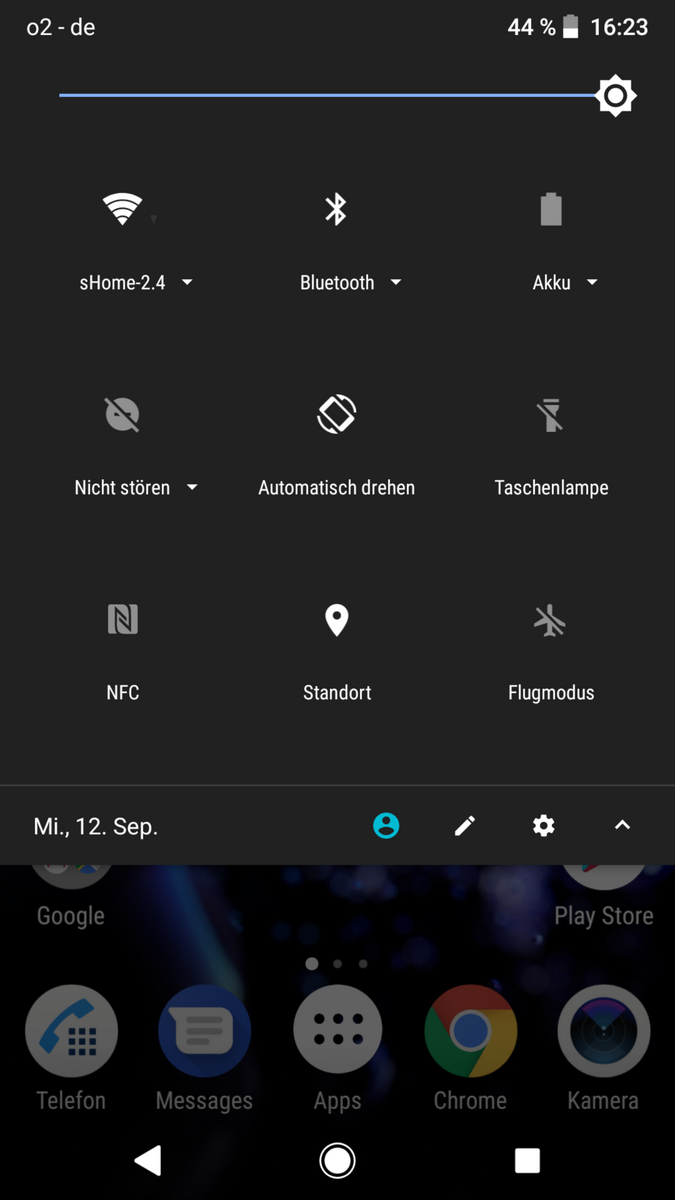Tap the home navigation button
Screen dimensions: 675x1200
point(337,1160)
